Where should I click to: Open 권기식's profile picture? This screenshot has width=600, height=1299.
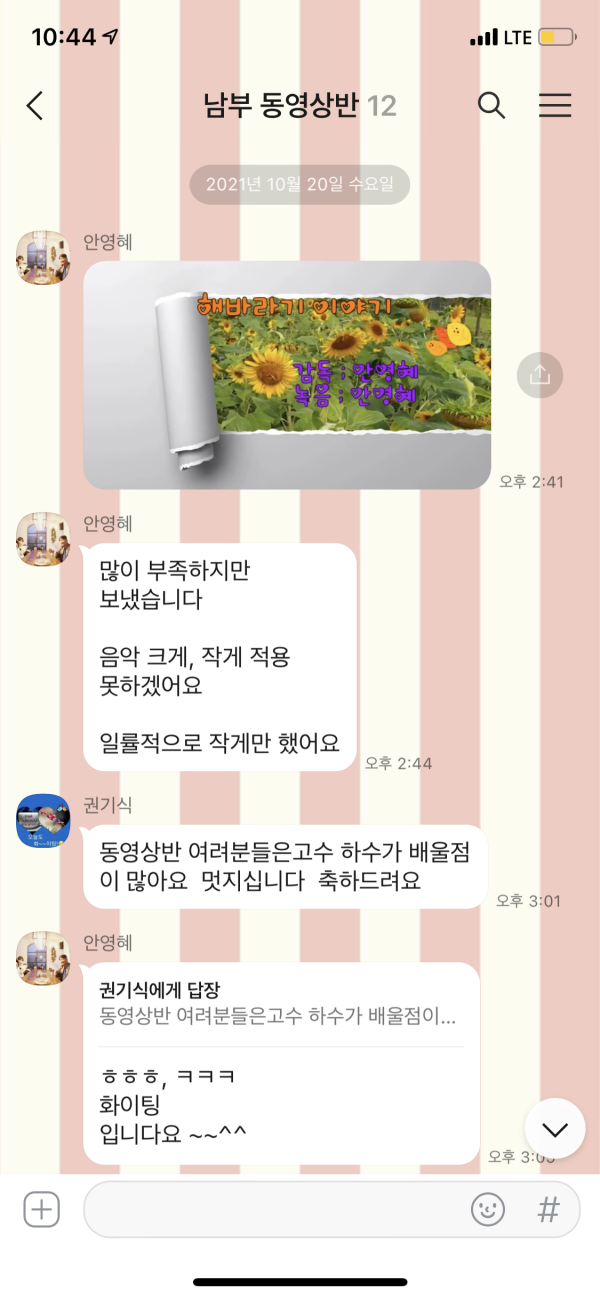42,820
